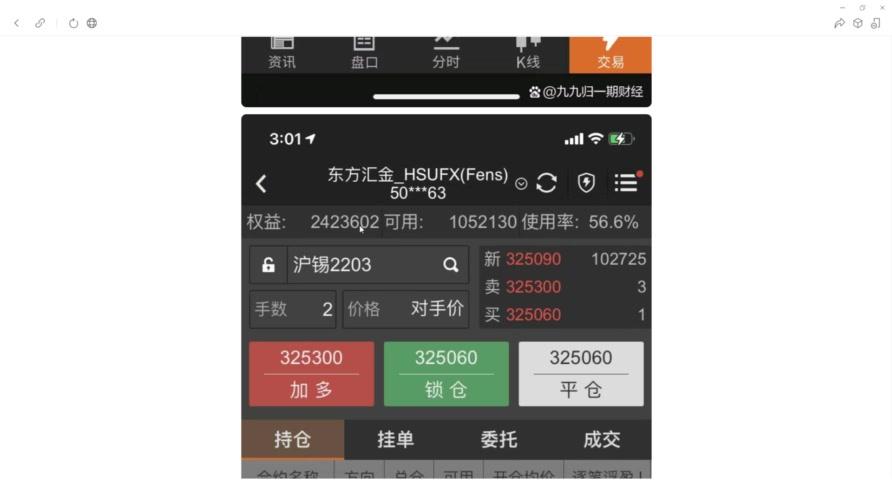Copy the page link
The height and width of the screenshot is (480, 892).
click(40, 23)
